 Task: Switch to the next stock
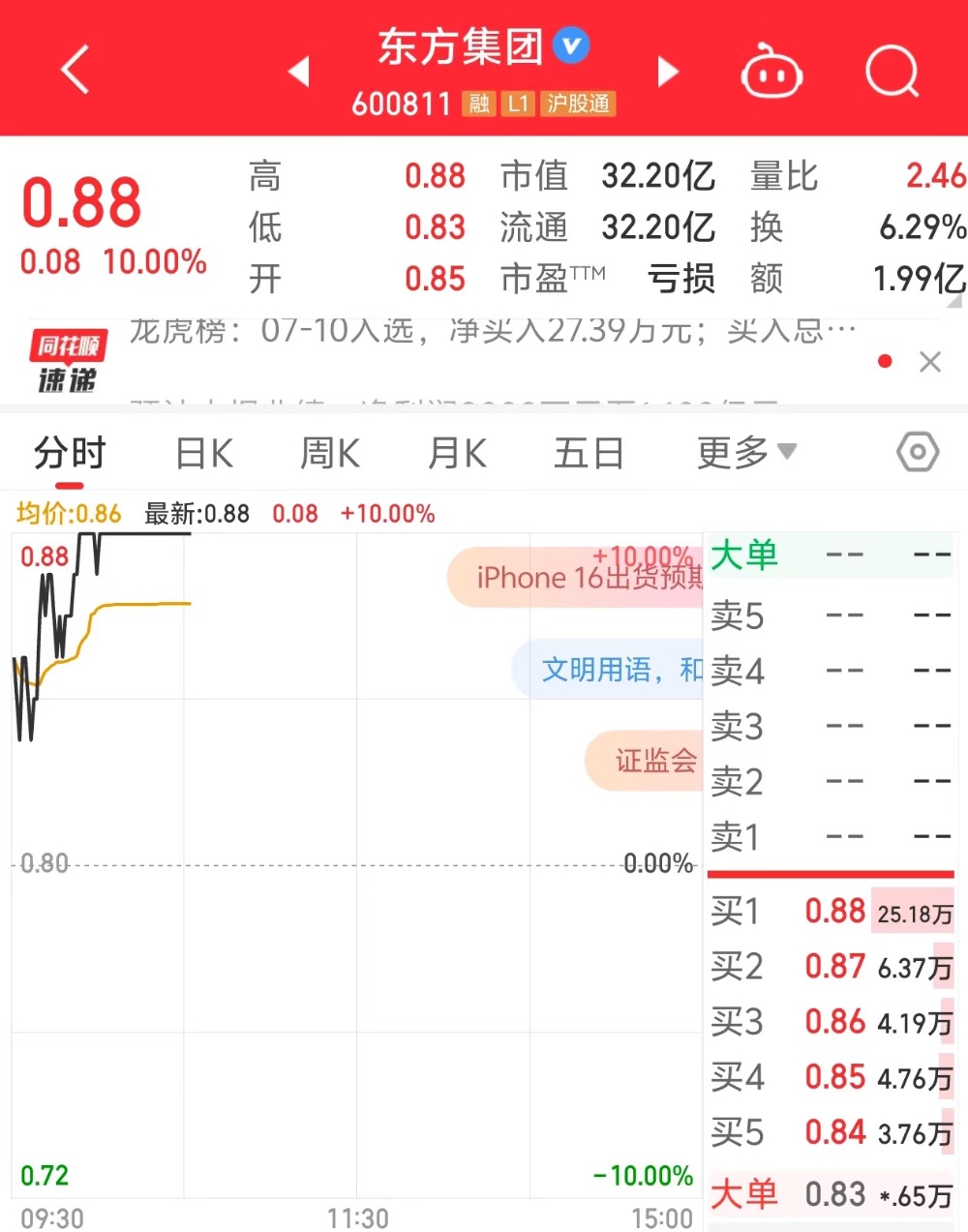tap(668, 71)
